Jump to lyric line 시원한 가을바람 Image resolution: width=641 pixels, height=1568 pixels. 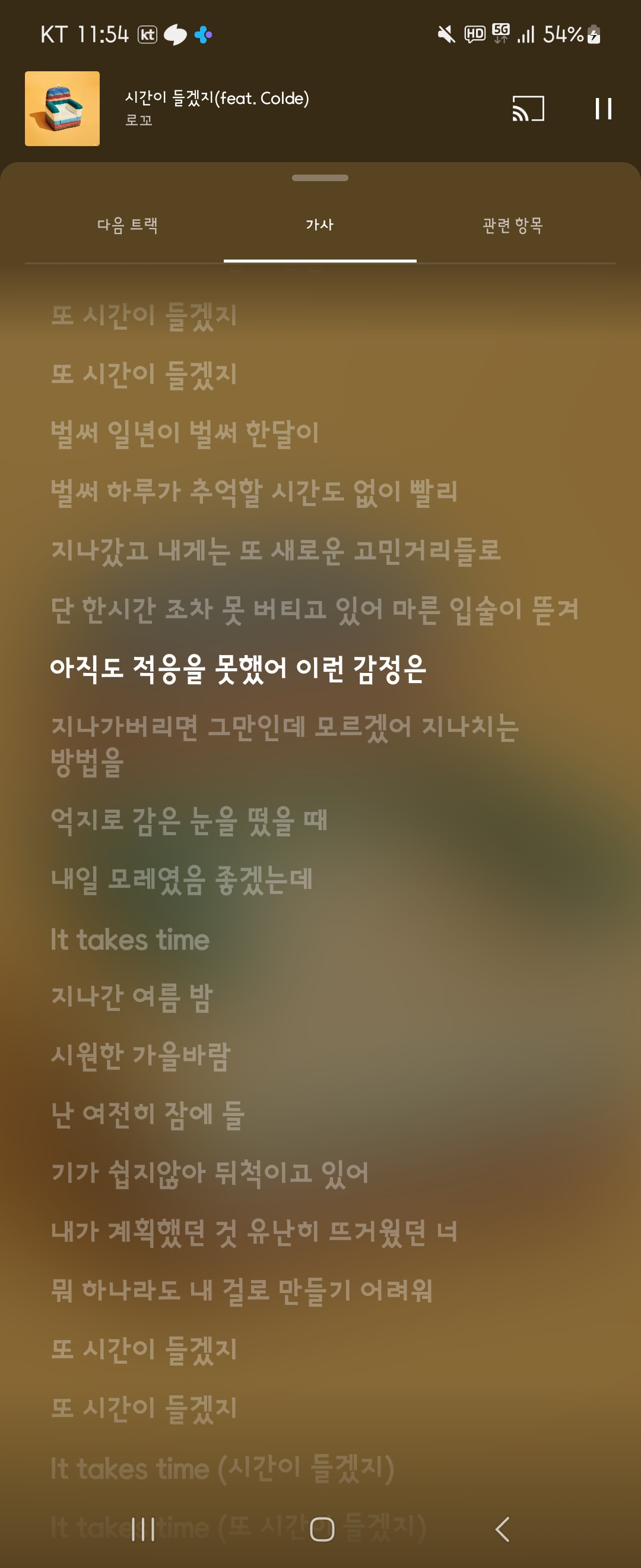(141, 1055)
